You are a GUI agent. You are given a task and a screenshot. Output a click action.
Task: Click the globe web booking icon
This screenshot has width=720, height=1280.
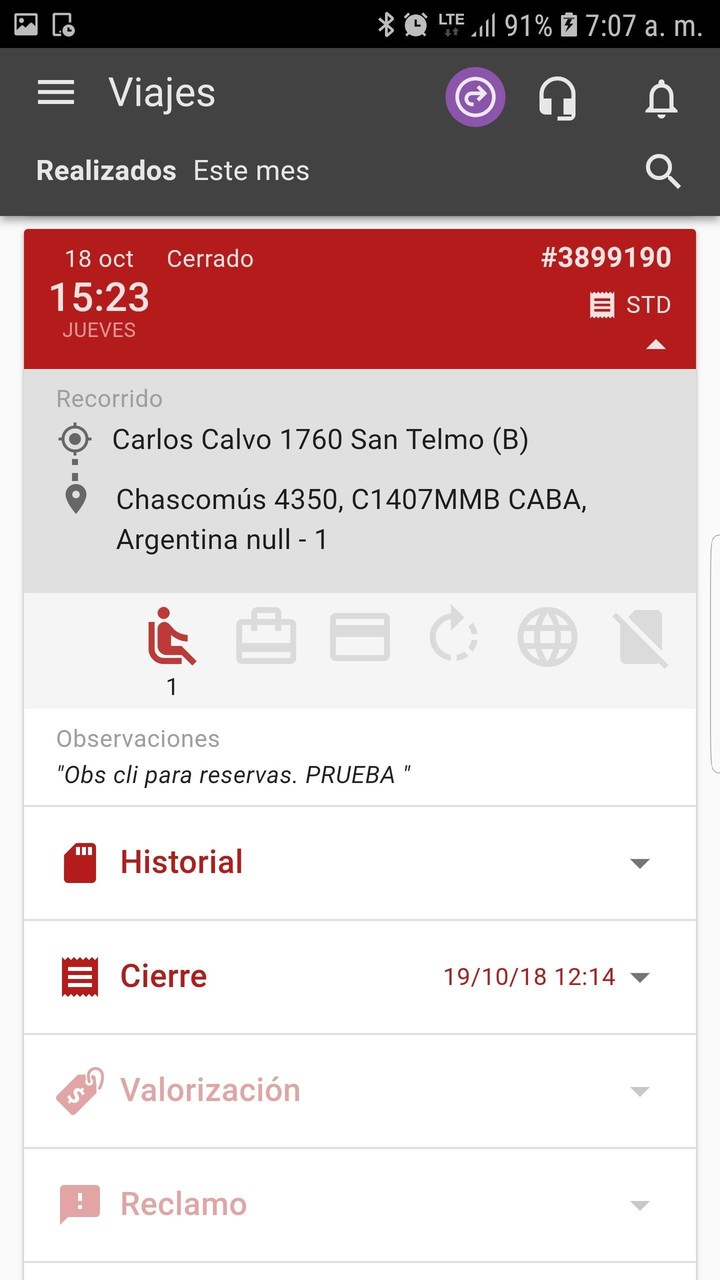(547, 637)
